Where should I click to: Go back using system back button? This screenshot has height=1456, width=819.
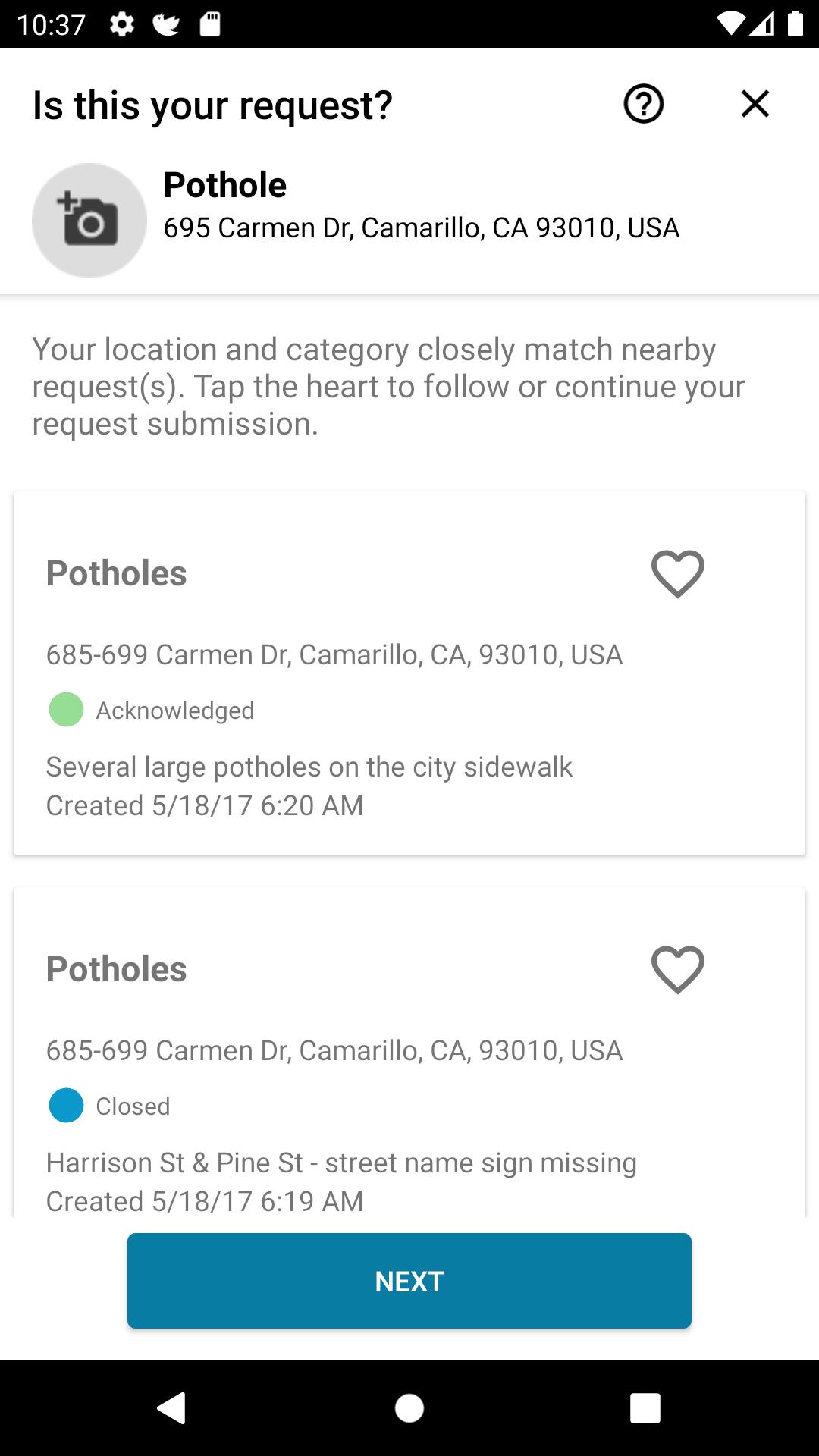[171, 1408]
